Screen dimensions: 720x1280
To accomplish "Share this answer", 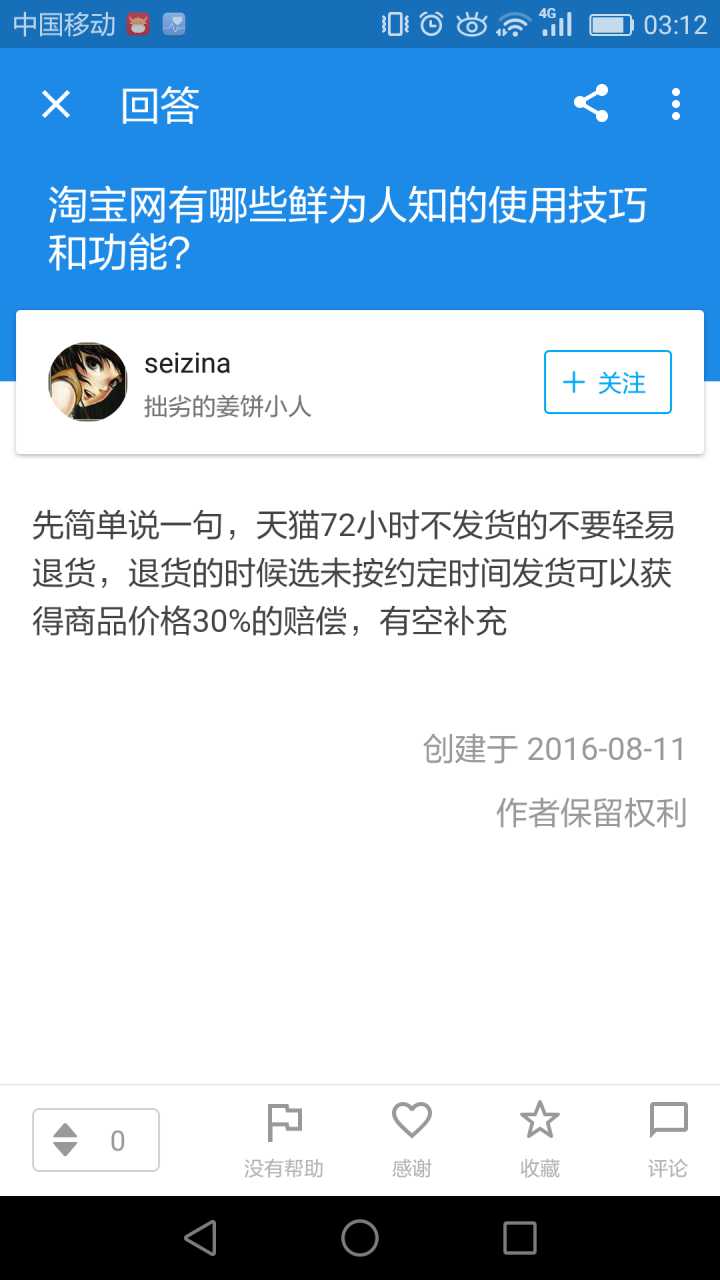I will click(x=590, y=104).
